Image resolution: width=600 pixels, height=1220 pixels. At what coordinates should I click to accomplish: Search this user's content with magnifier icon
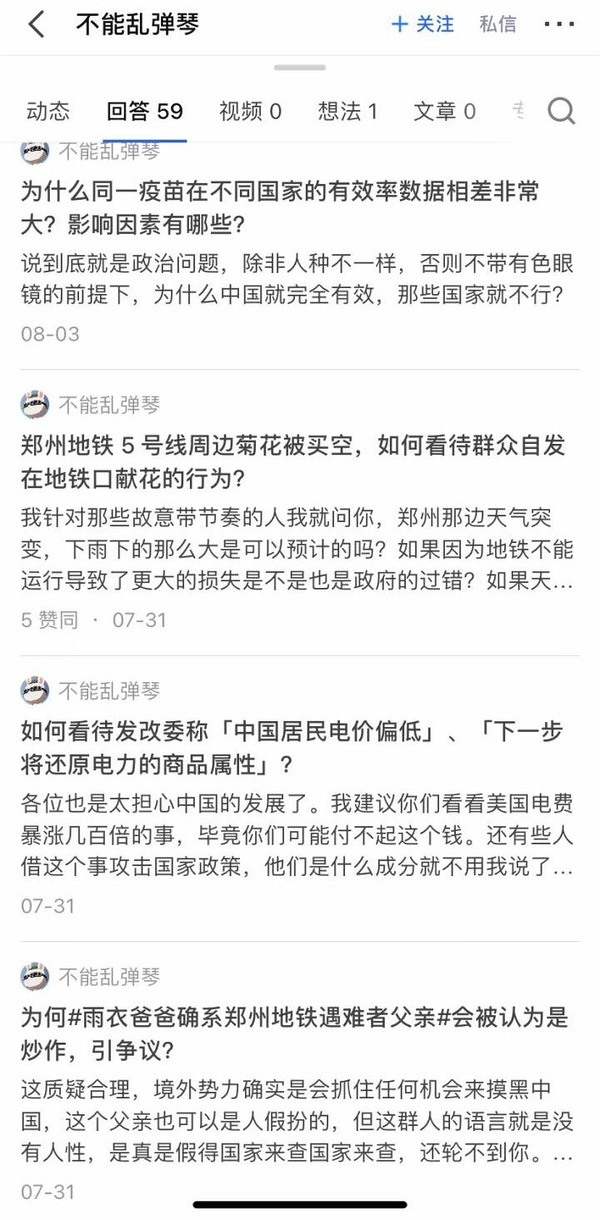click(562, 111)
